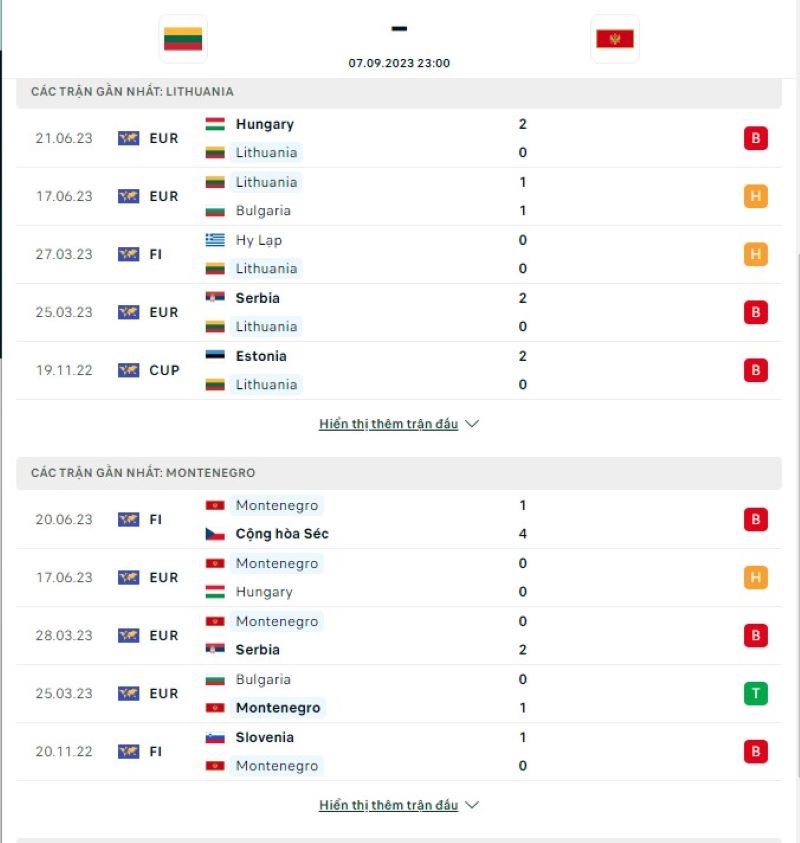Expand the chevron under Lithuania's match list
This screenshot has height=843, width=800.
click(x=470, y=424)
